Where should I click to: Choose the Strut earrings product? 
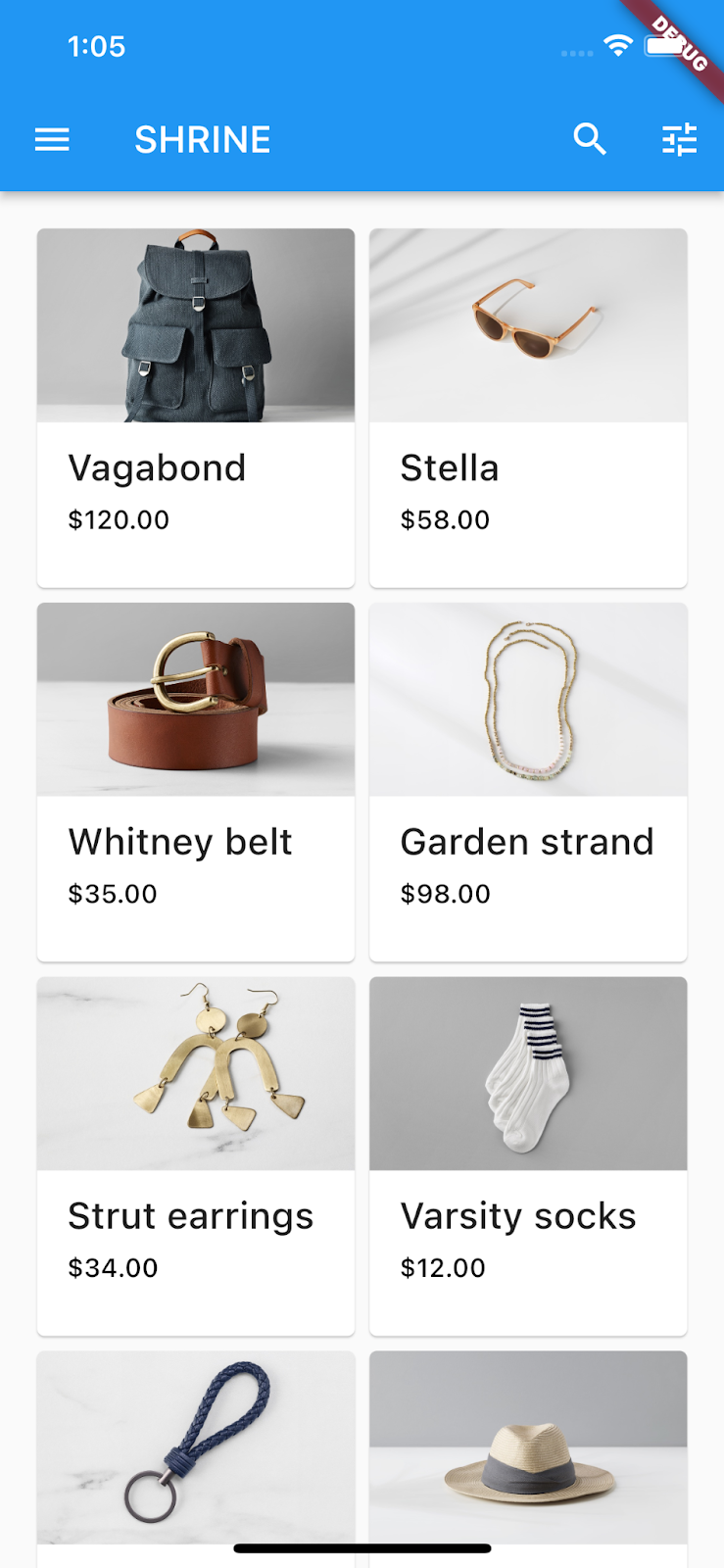coord(196,1154)
